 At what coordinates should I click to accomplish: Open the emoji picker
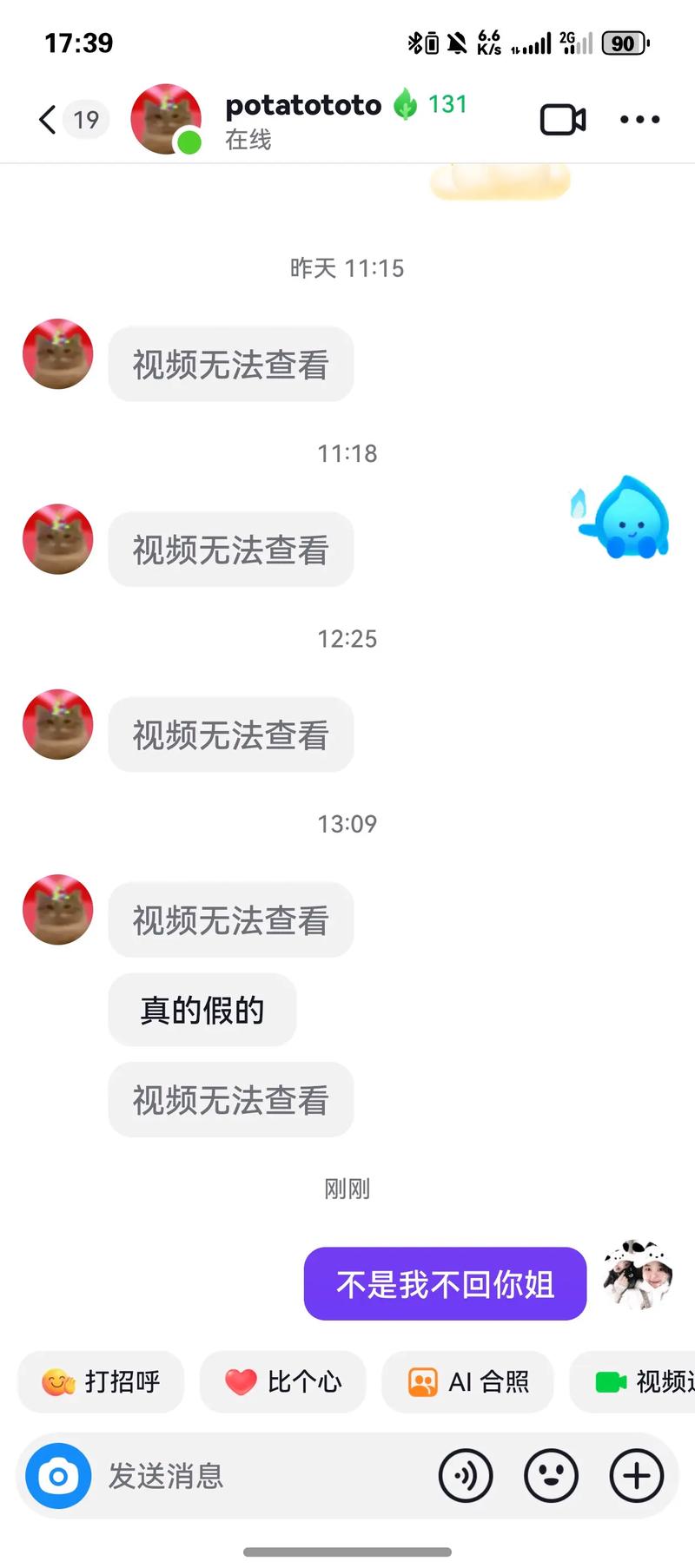click(x=551, y=1476)
